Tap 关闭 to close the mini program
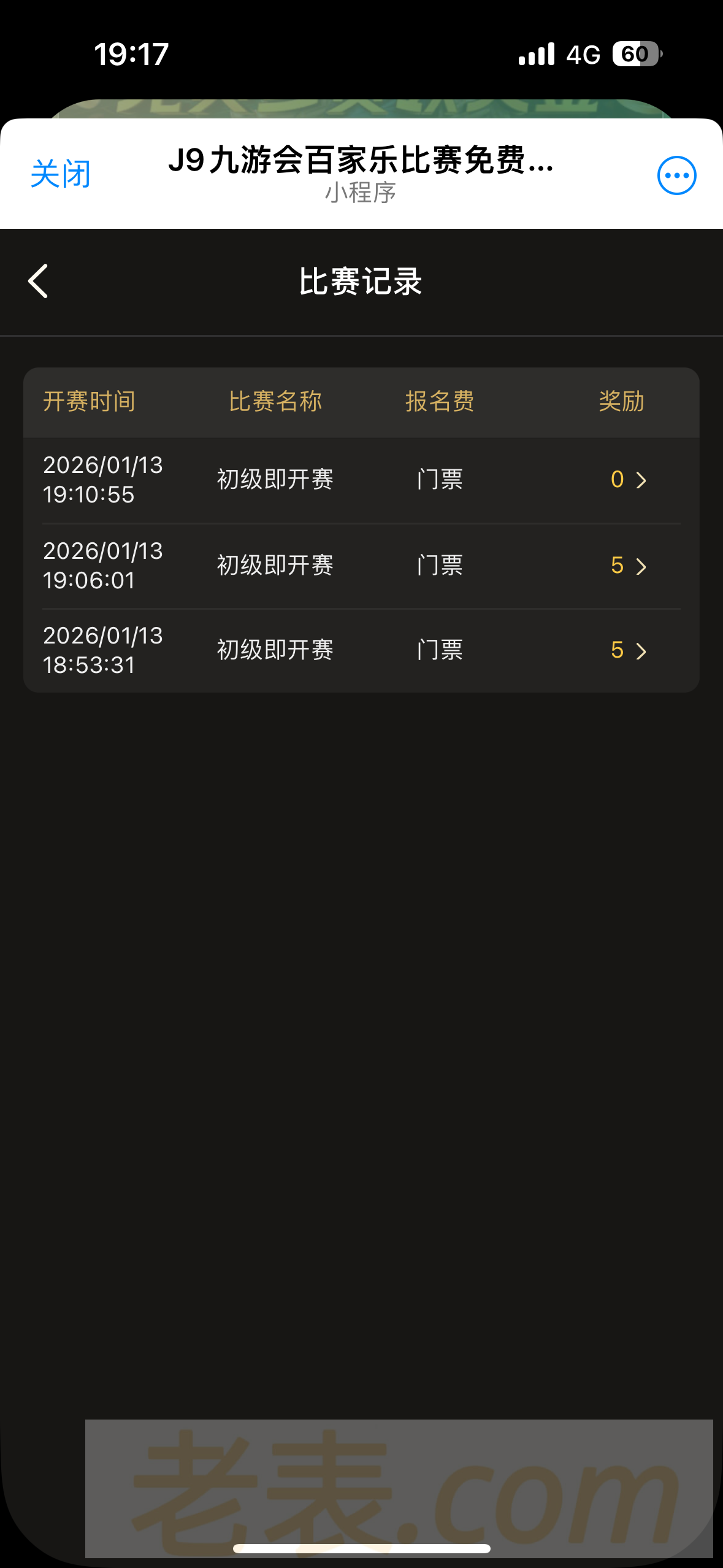Viewport: 723px width, 1568px height. [x=61, y=174]
